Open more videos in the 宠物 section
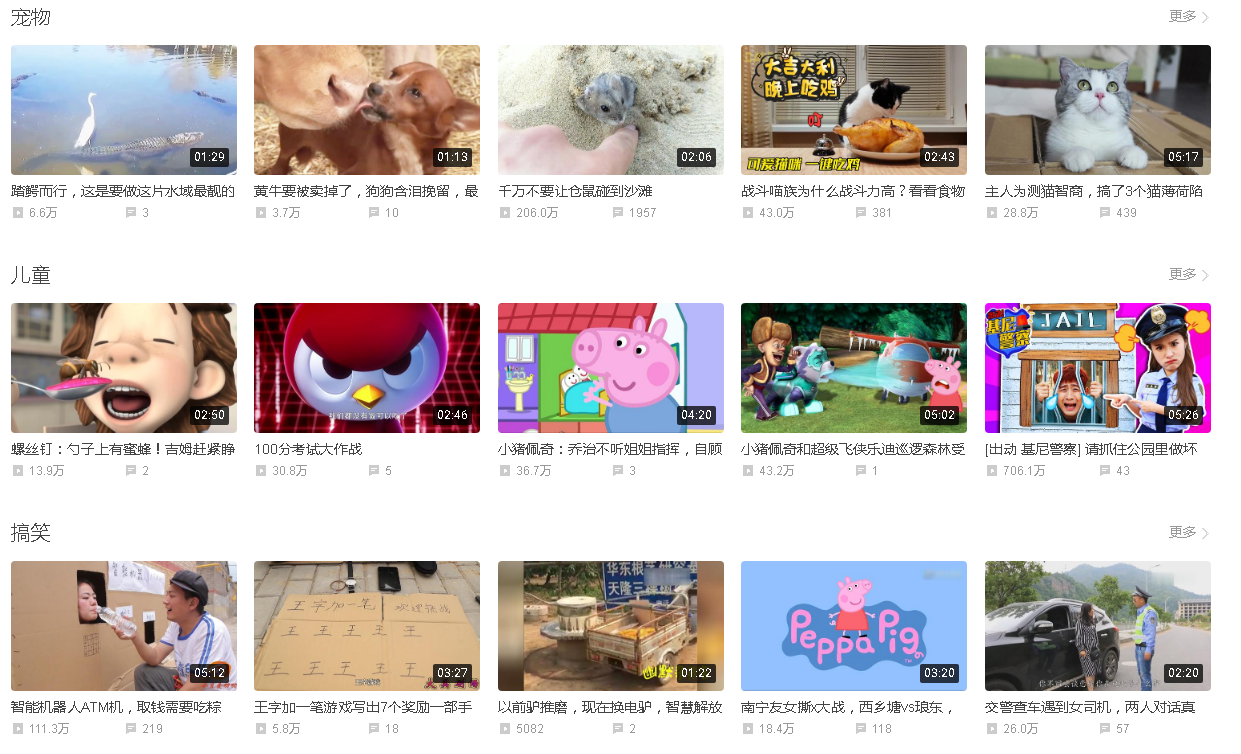The height and width of the screenshot is (754, 1241). tap(1188, 17)
